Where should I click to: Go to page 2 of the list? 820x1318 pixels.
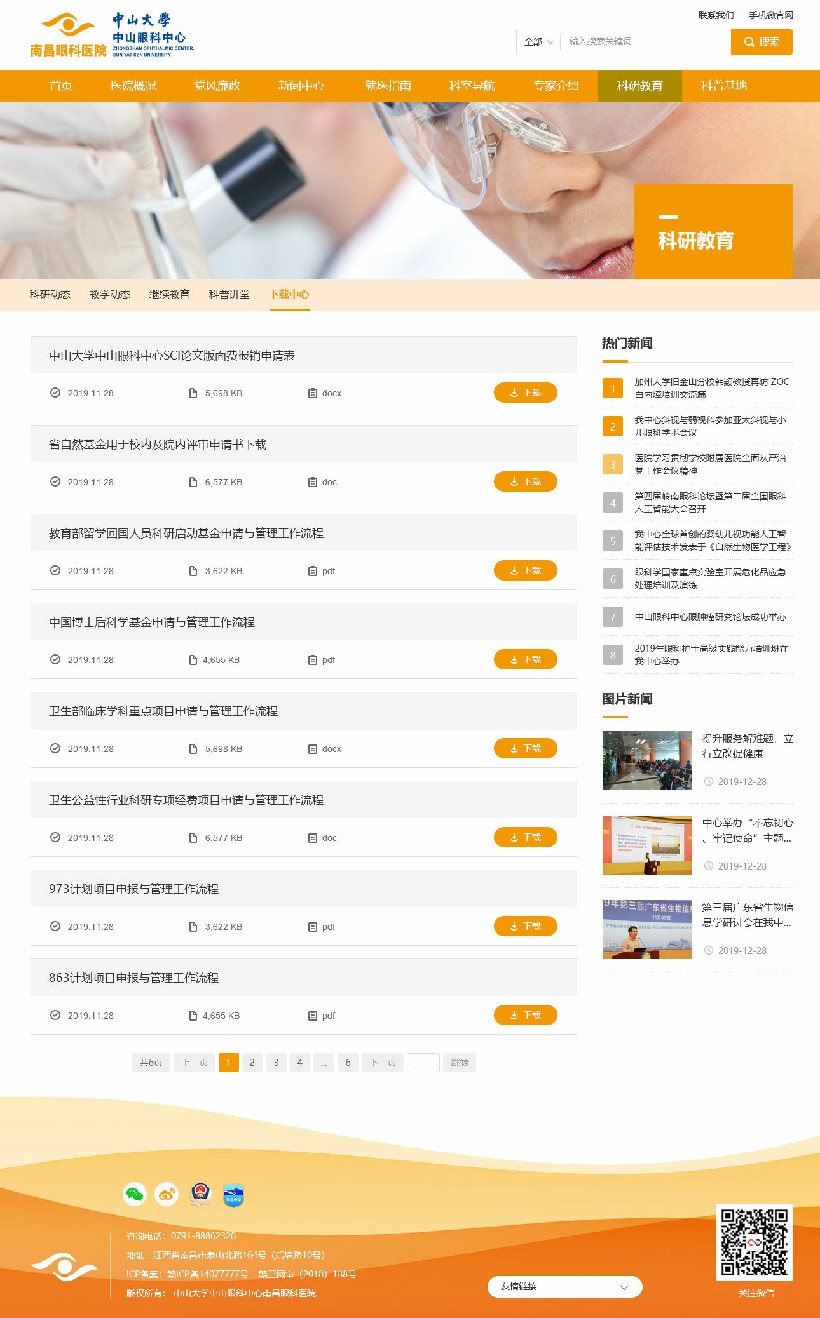253,1063
